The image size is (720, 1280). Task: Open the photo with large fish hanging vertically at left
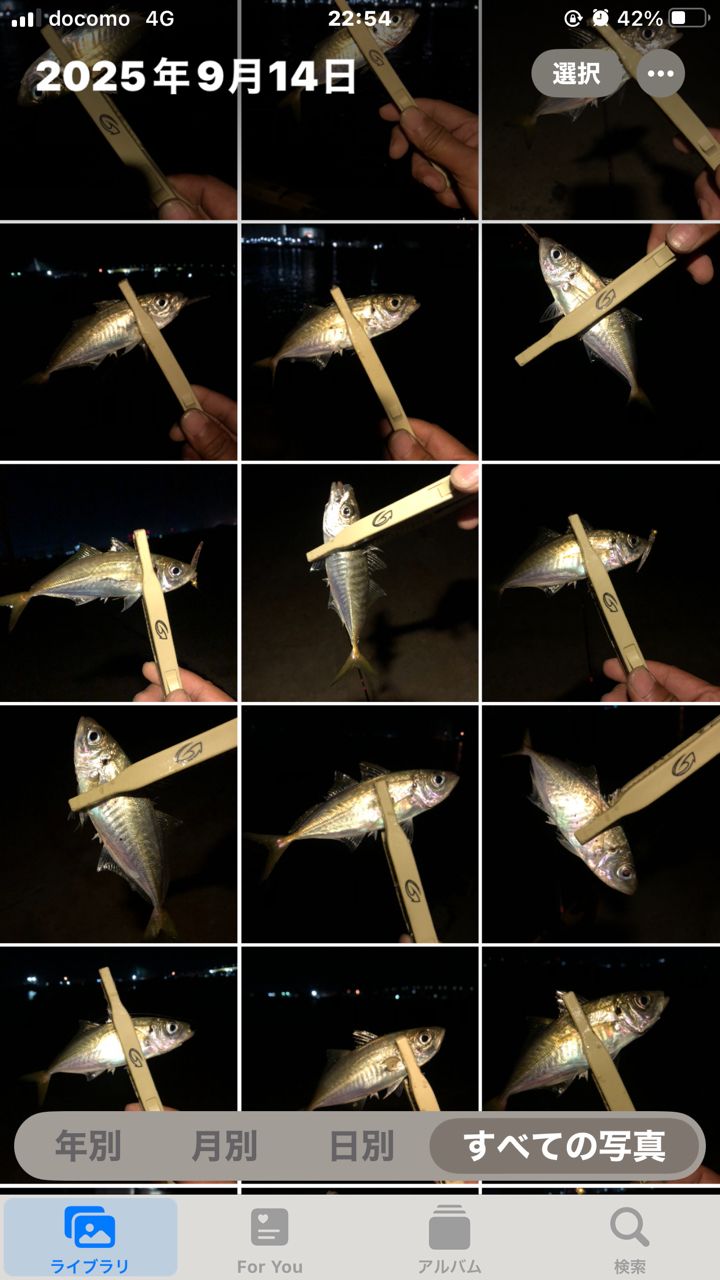coord(119,824)
